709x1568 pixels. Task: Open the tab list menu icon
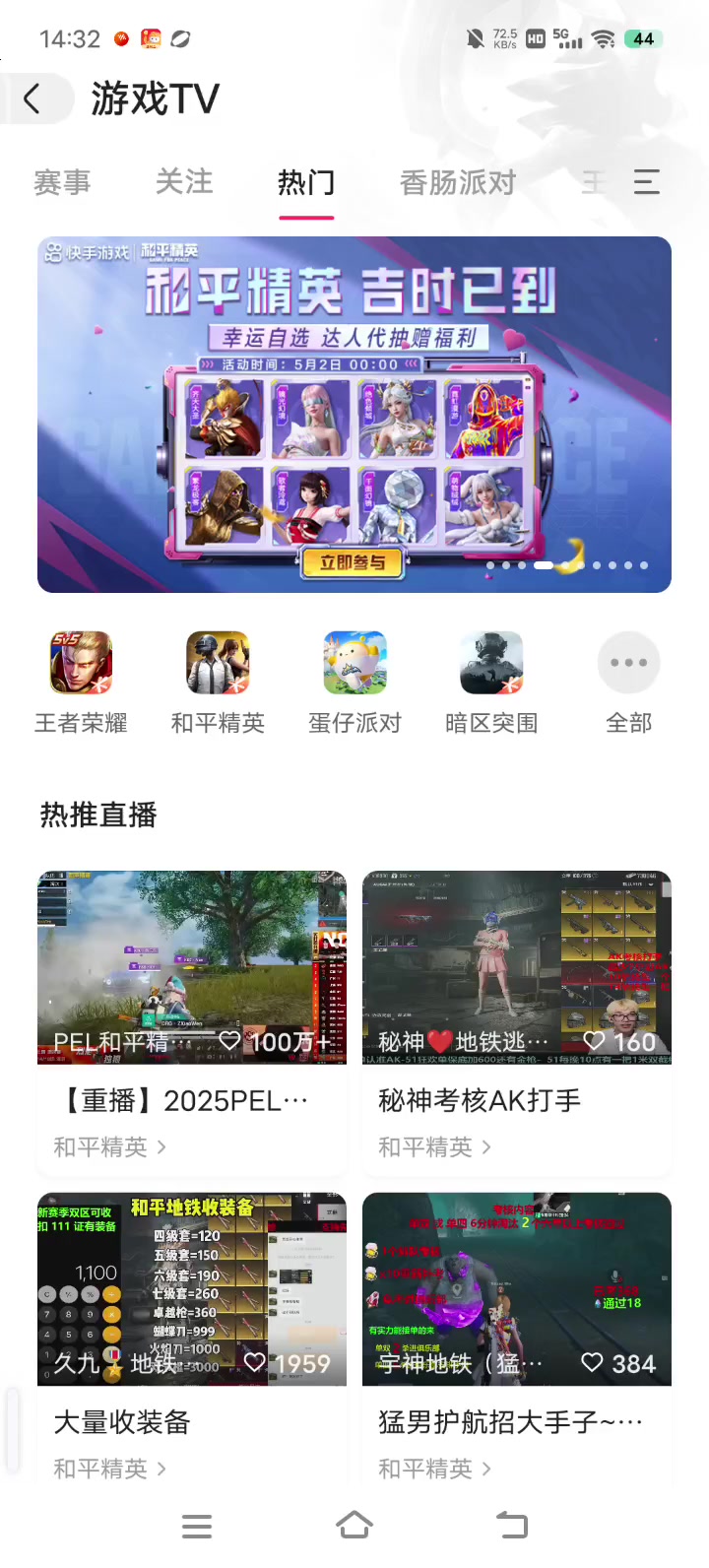tap(646, 182)
